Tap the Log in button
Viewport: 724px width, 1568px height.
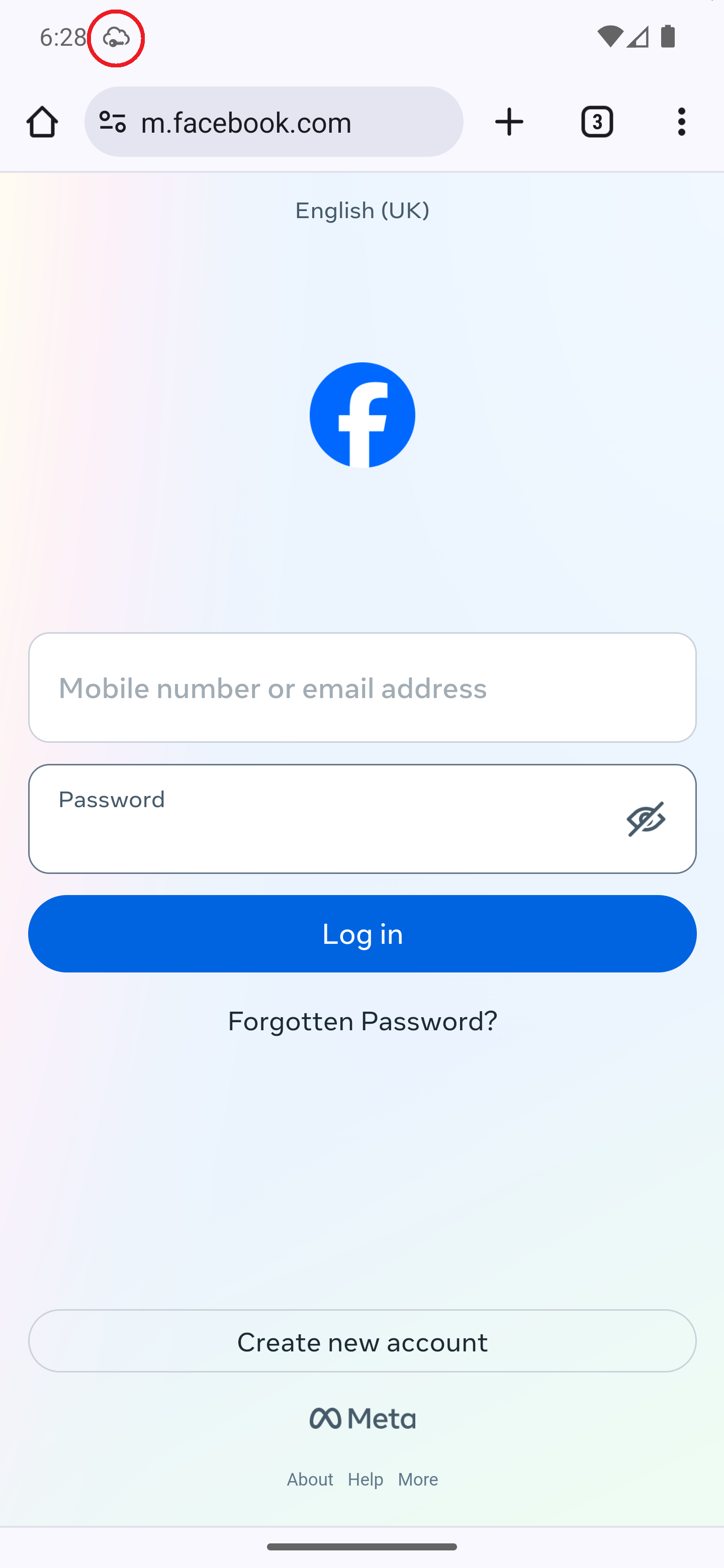coord(363,934)
